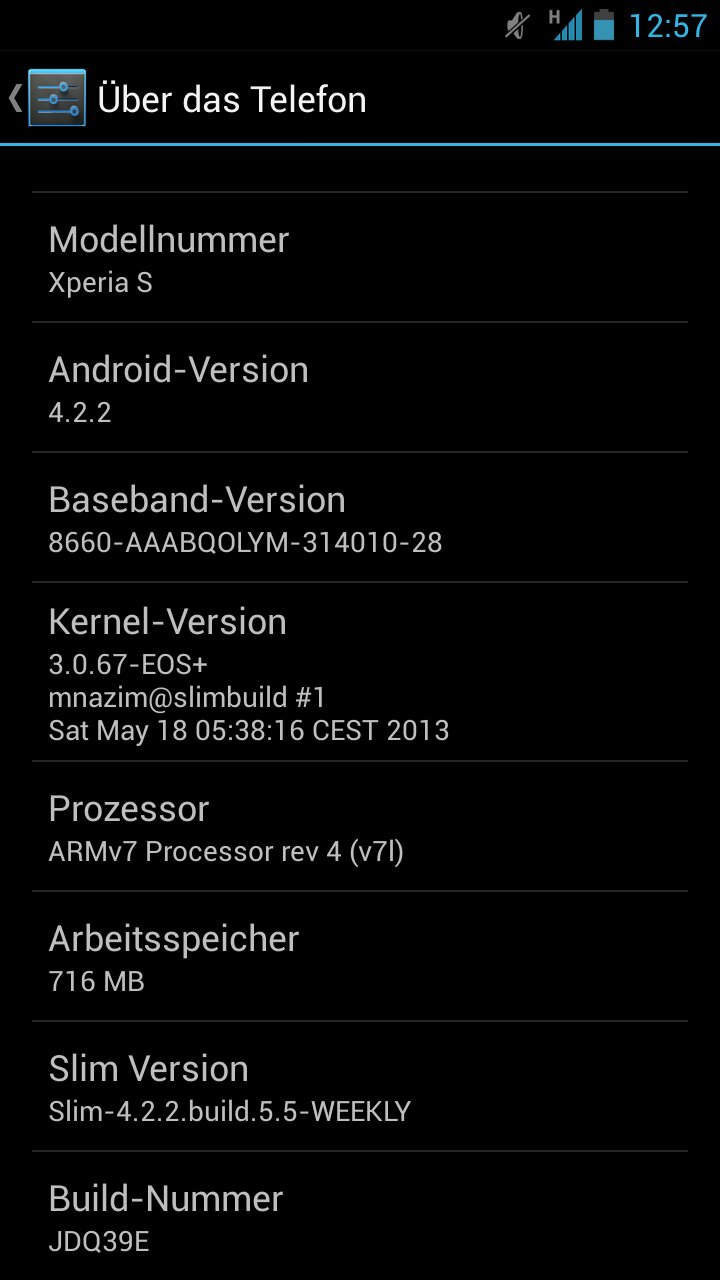720x1280 pixels.
Task: Select the Prozessor row
Action: 360,827
